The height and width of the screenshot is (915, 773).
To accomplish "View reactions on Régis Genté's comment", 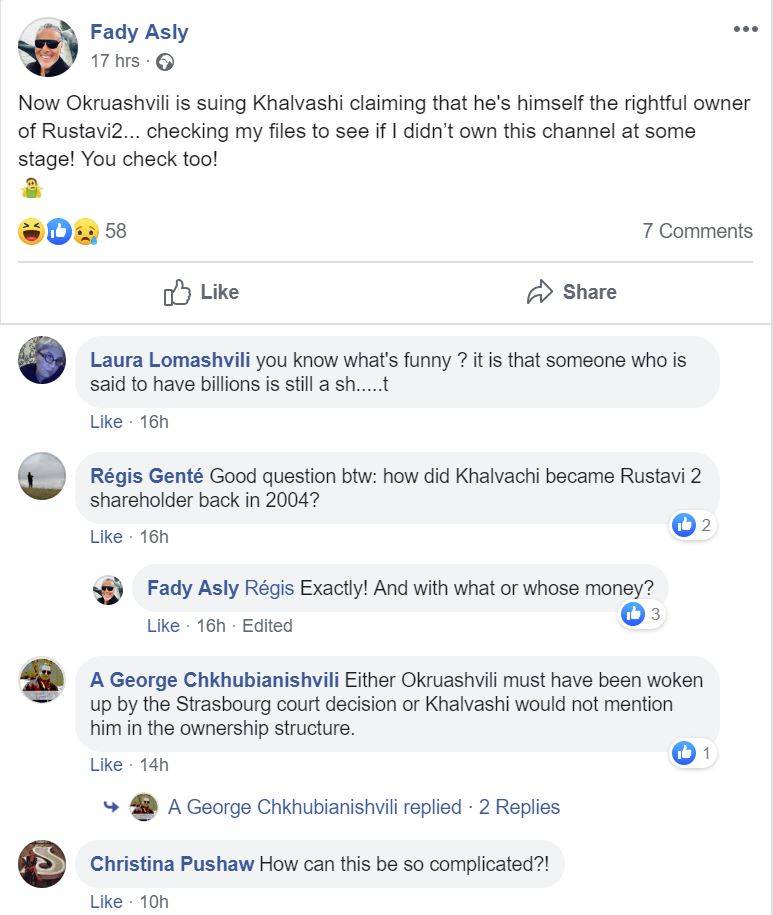I will 693,525.
